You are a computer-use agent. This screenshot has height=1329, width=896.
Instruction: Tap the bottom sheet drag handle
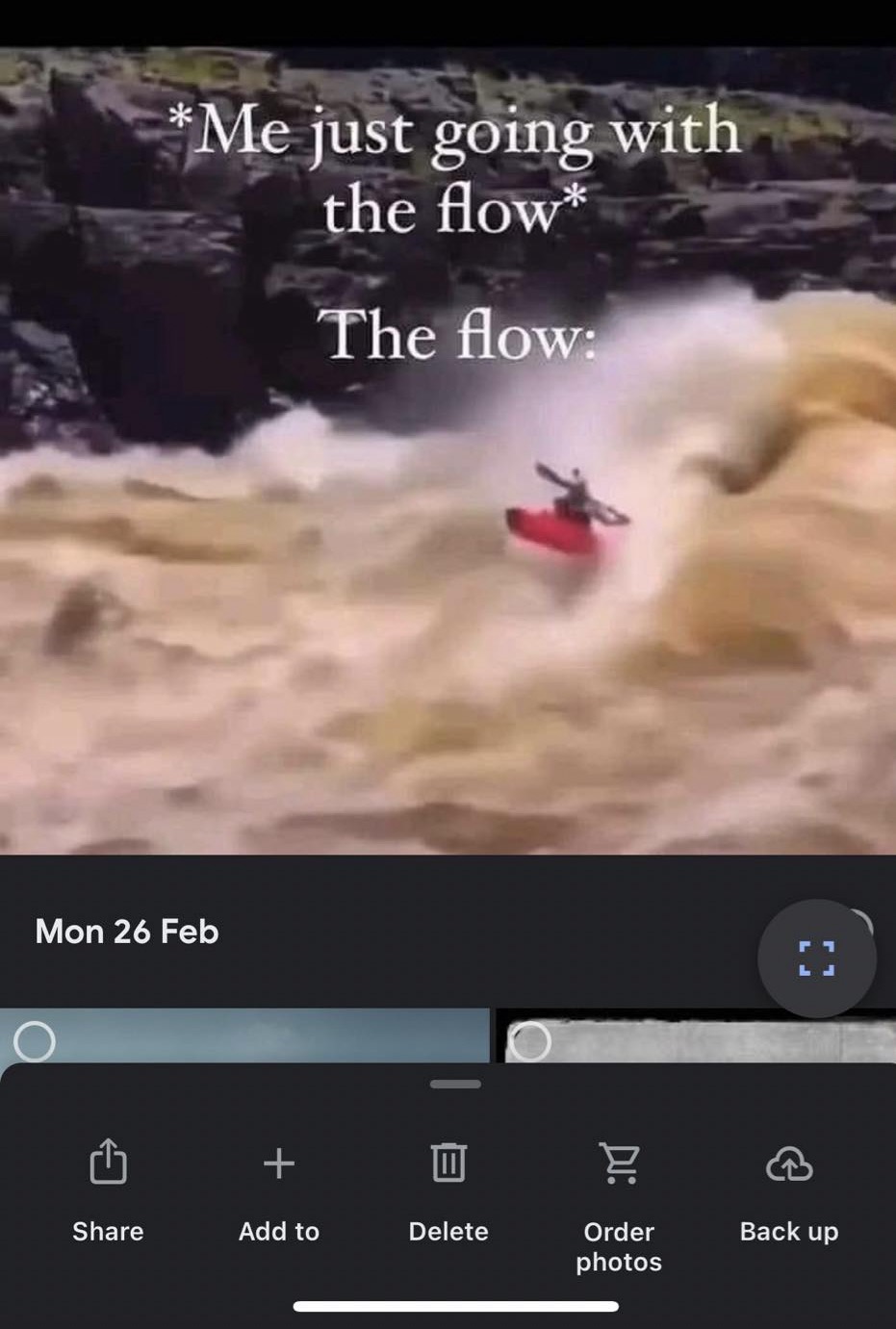(x=455, y=1085)
